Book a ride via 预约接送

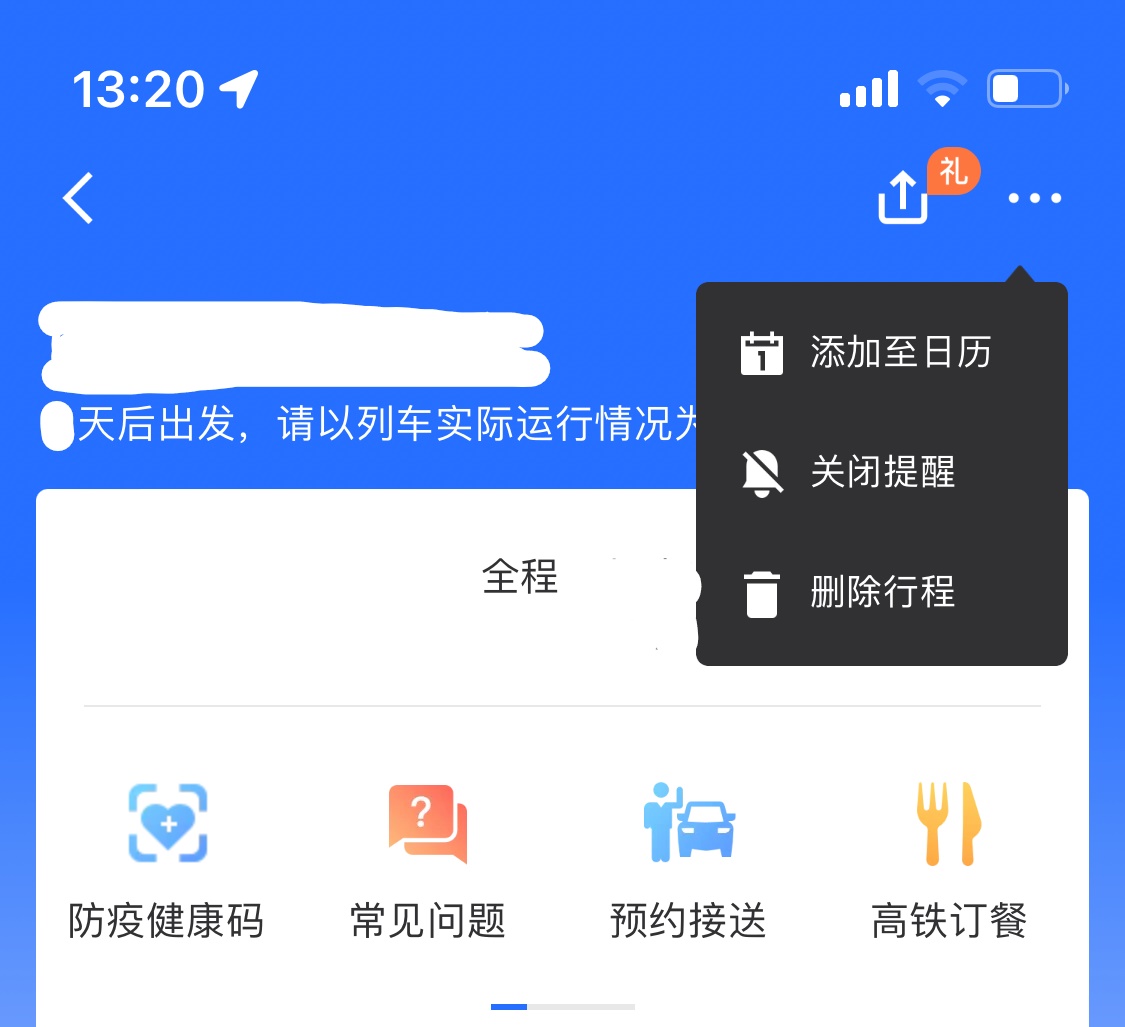[x=688, y=860]
